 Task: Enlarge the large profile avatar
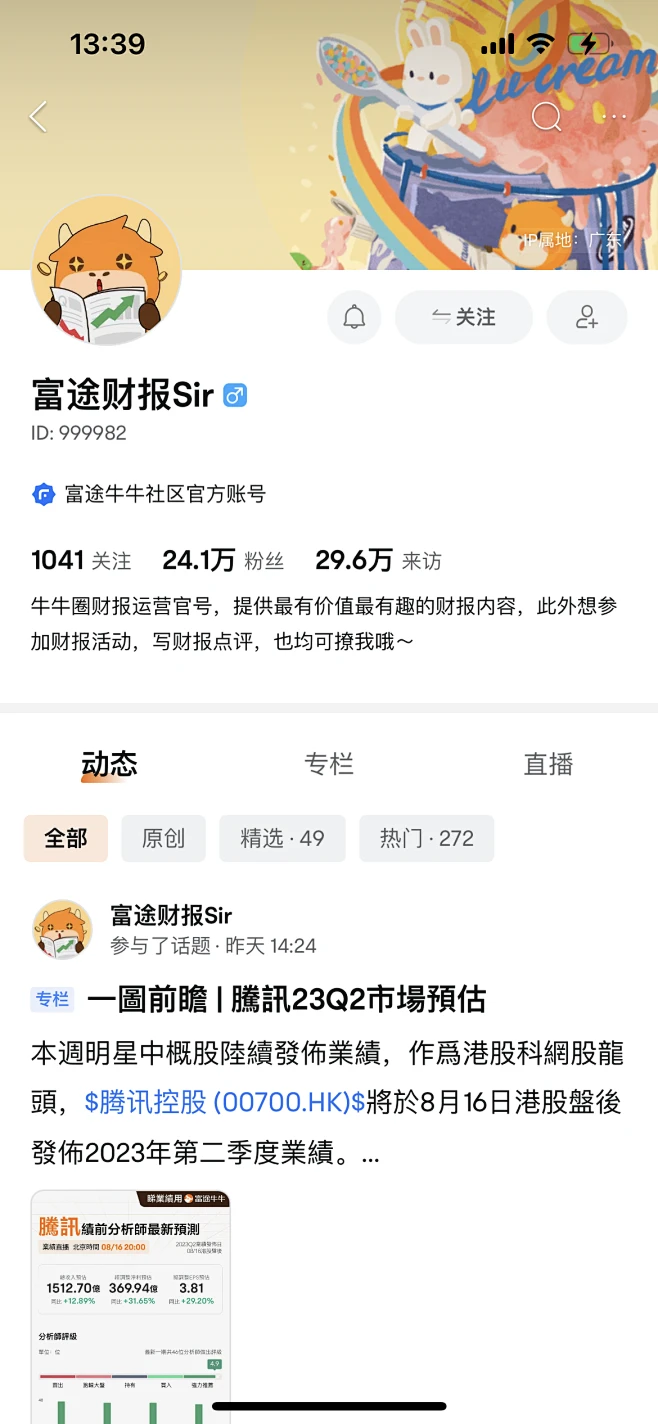(x=107, y=271)
